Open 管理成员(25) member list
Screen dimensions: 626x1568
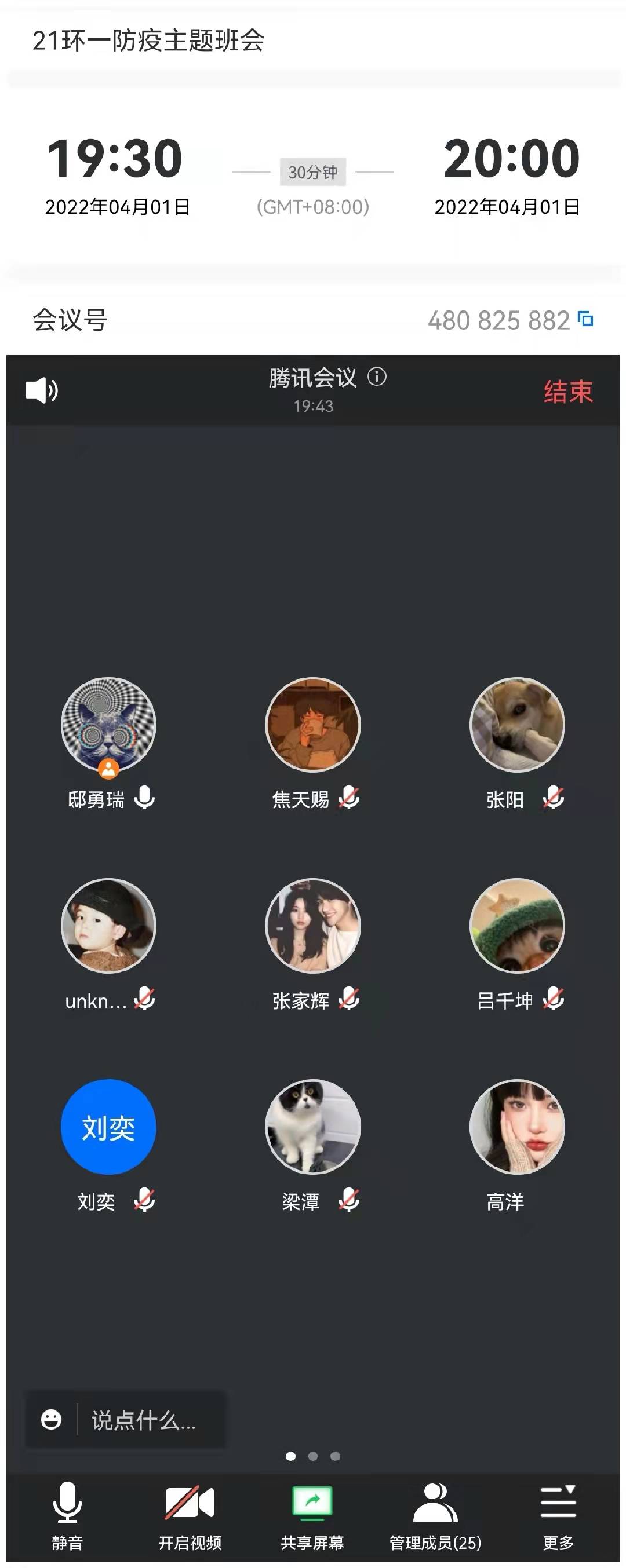pos(435,1515)
